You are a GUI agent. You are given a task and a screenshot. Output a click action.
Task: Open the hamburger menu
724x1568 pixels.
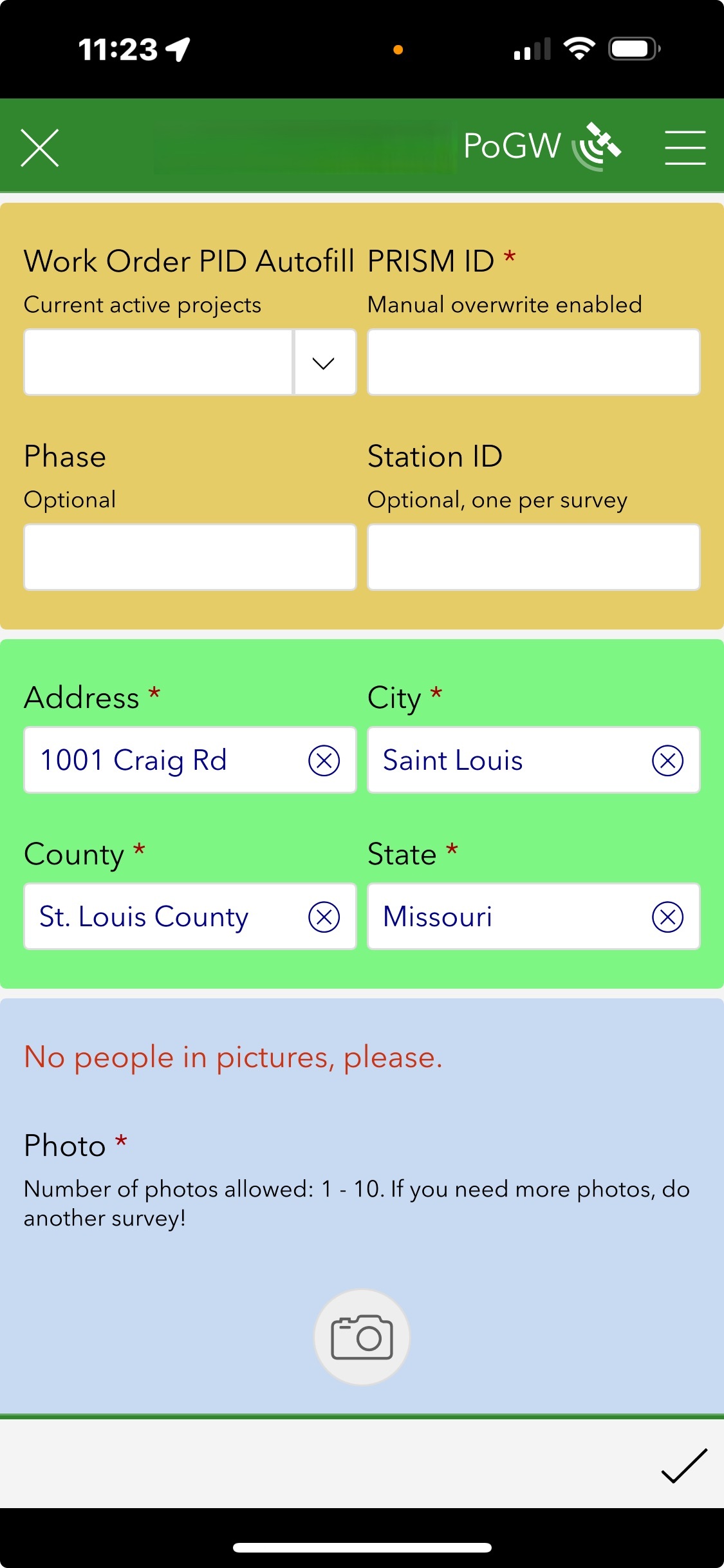tap(685, 145)
